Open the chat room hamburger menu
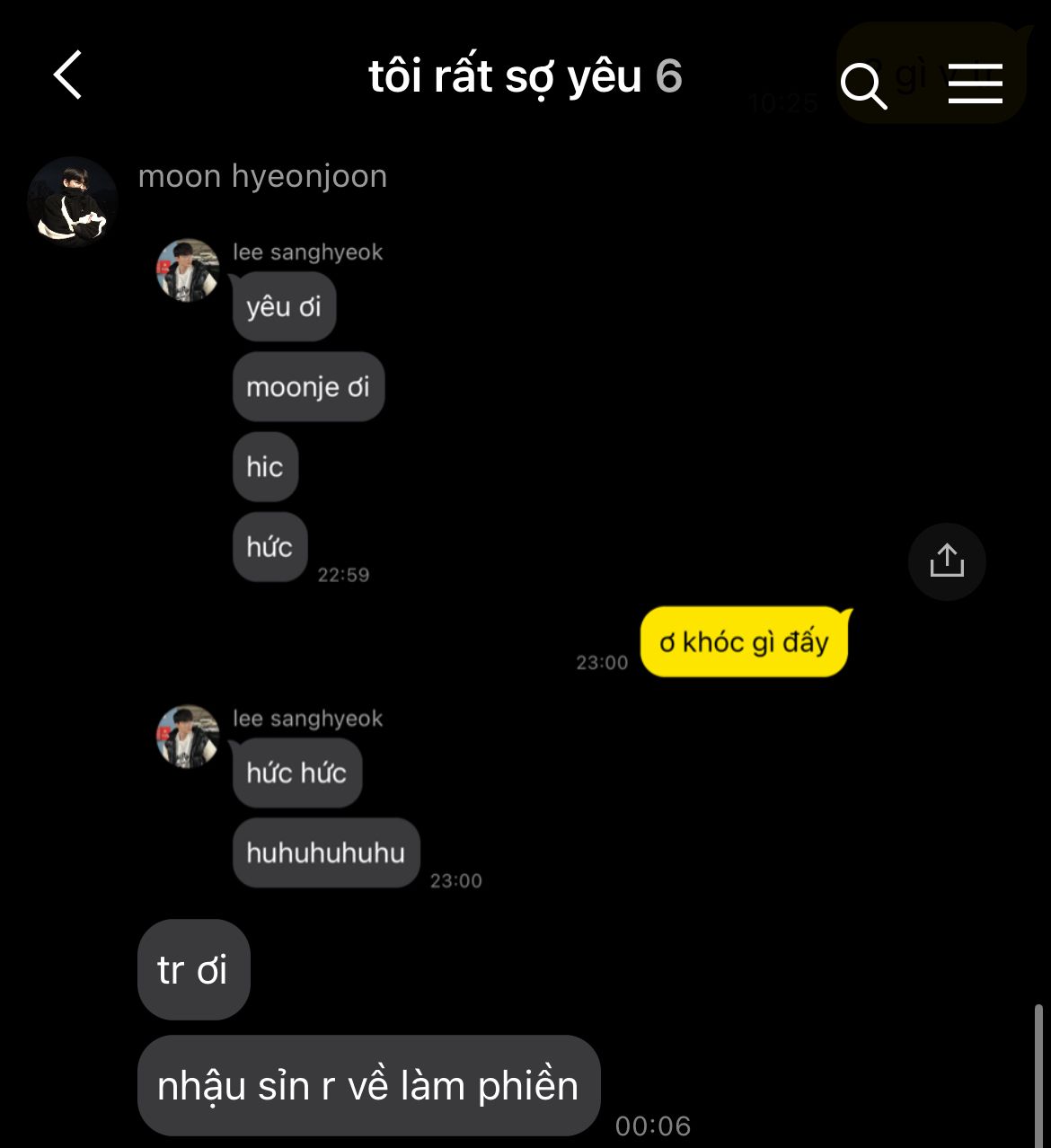Viewport: 1051px width, 1148px height. (975, 84)
